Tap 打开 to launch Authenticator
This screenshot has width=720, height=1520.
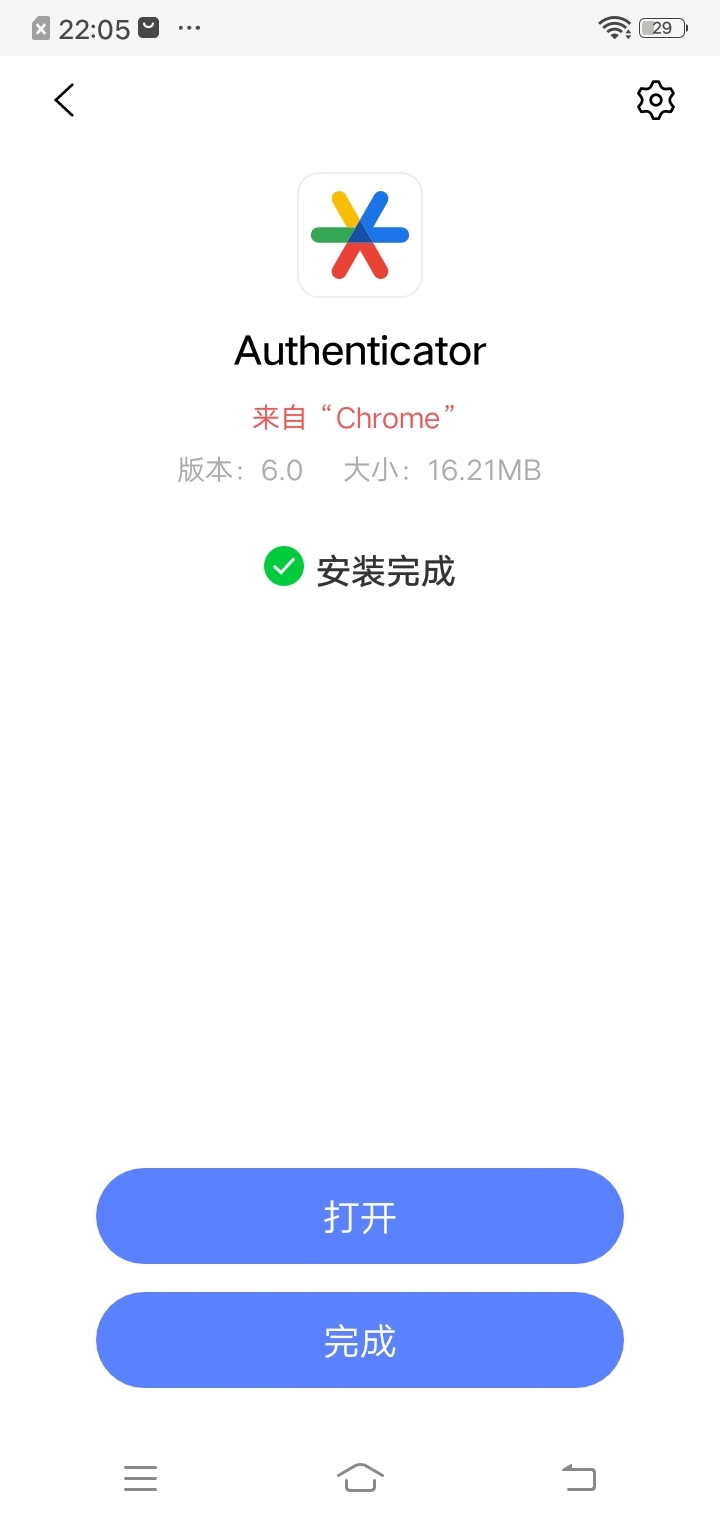click(x=360, y=1216)
